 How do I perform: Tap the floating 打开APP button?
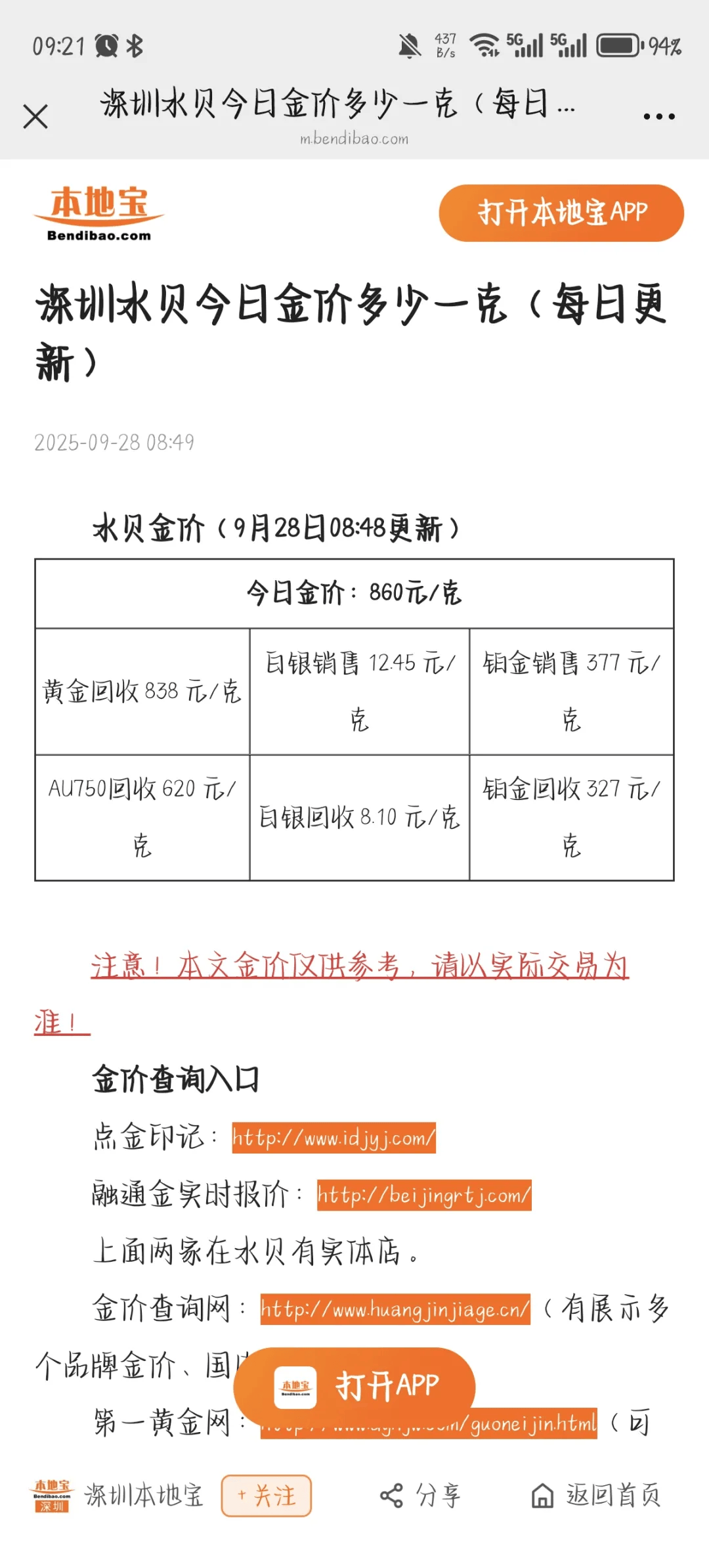(354, 1386)
